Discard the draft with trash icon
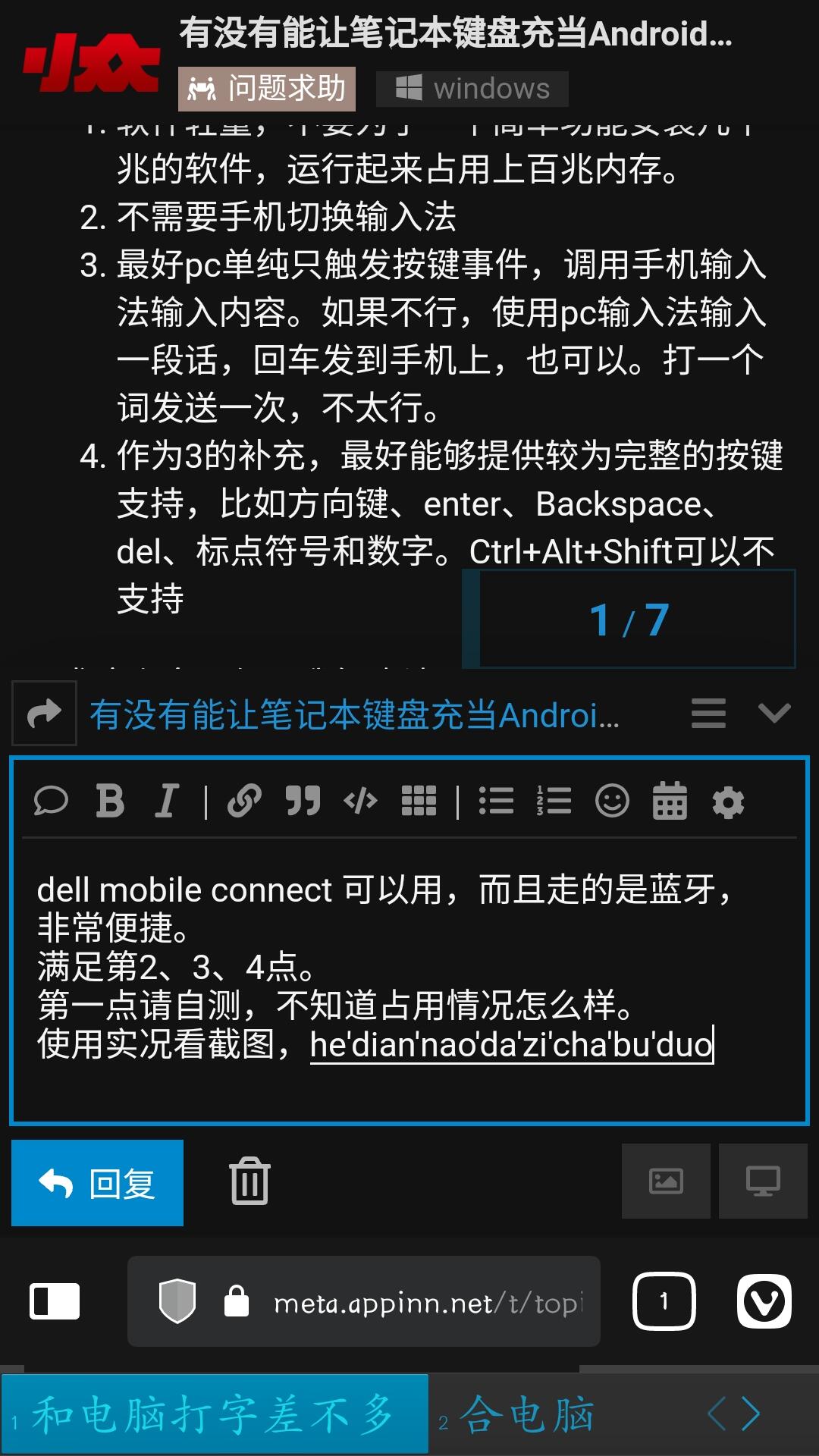 (249, 1181)
